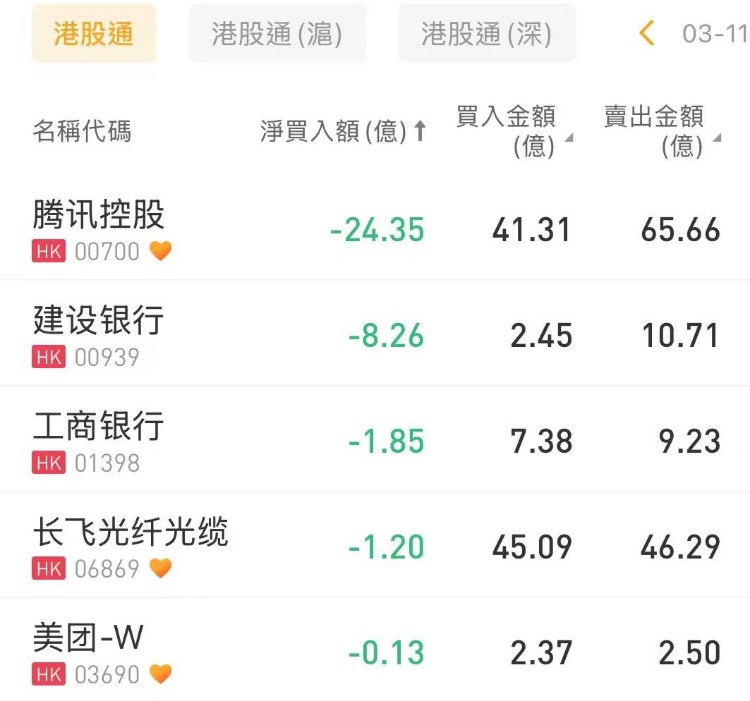Switch to the 港股通 (滬) tab
750x701 pixels.
(277, 34)
